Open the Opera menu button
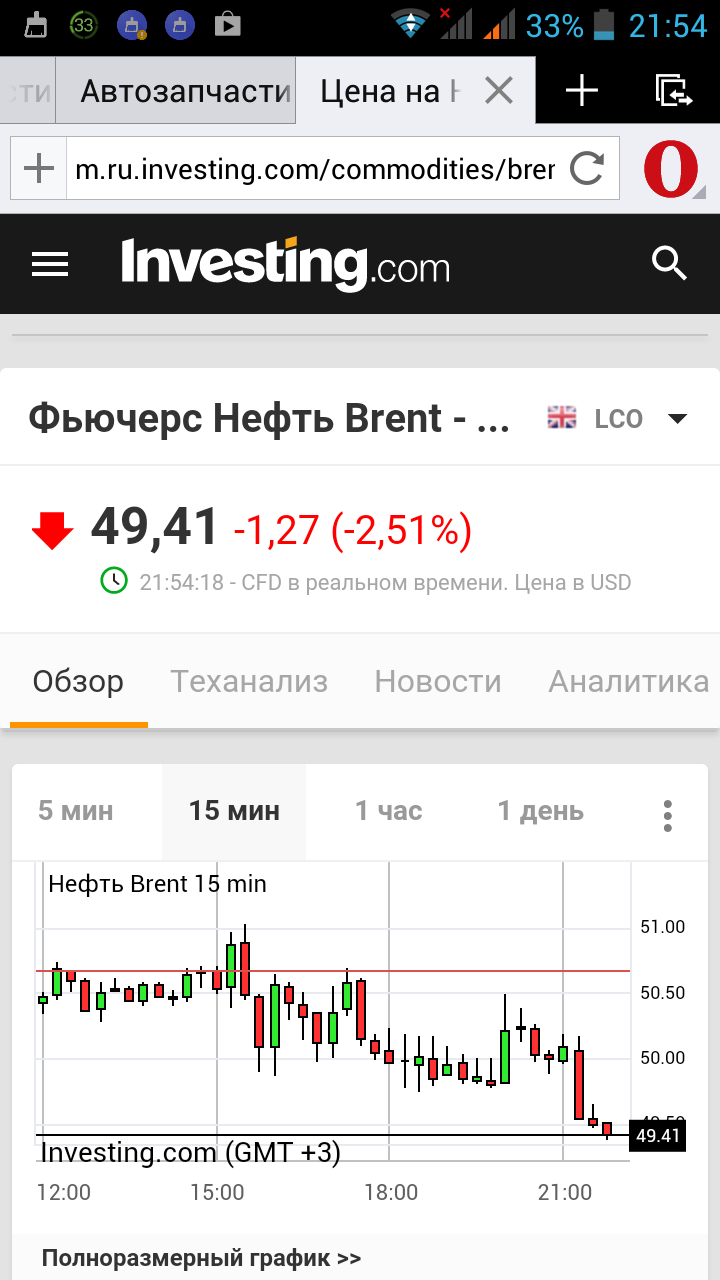Viewport: 720px width, 1280px height. coord(671,169)
